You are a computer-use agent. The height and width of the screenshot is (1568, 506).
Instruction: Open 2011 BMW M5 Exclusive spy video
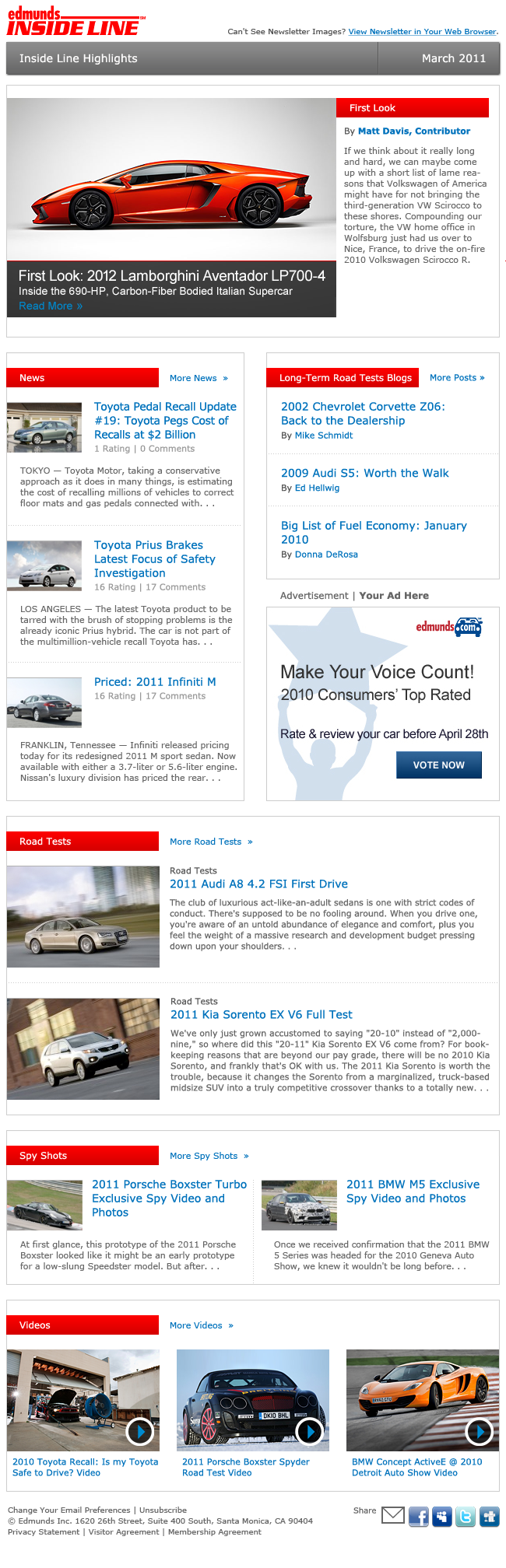click(x=413, y=1192)
